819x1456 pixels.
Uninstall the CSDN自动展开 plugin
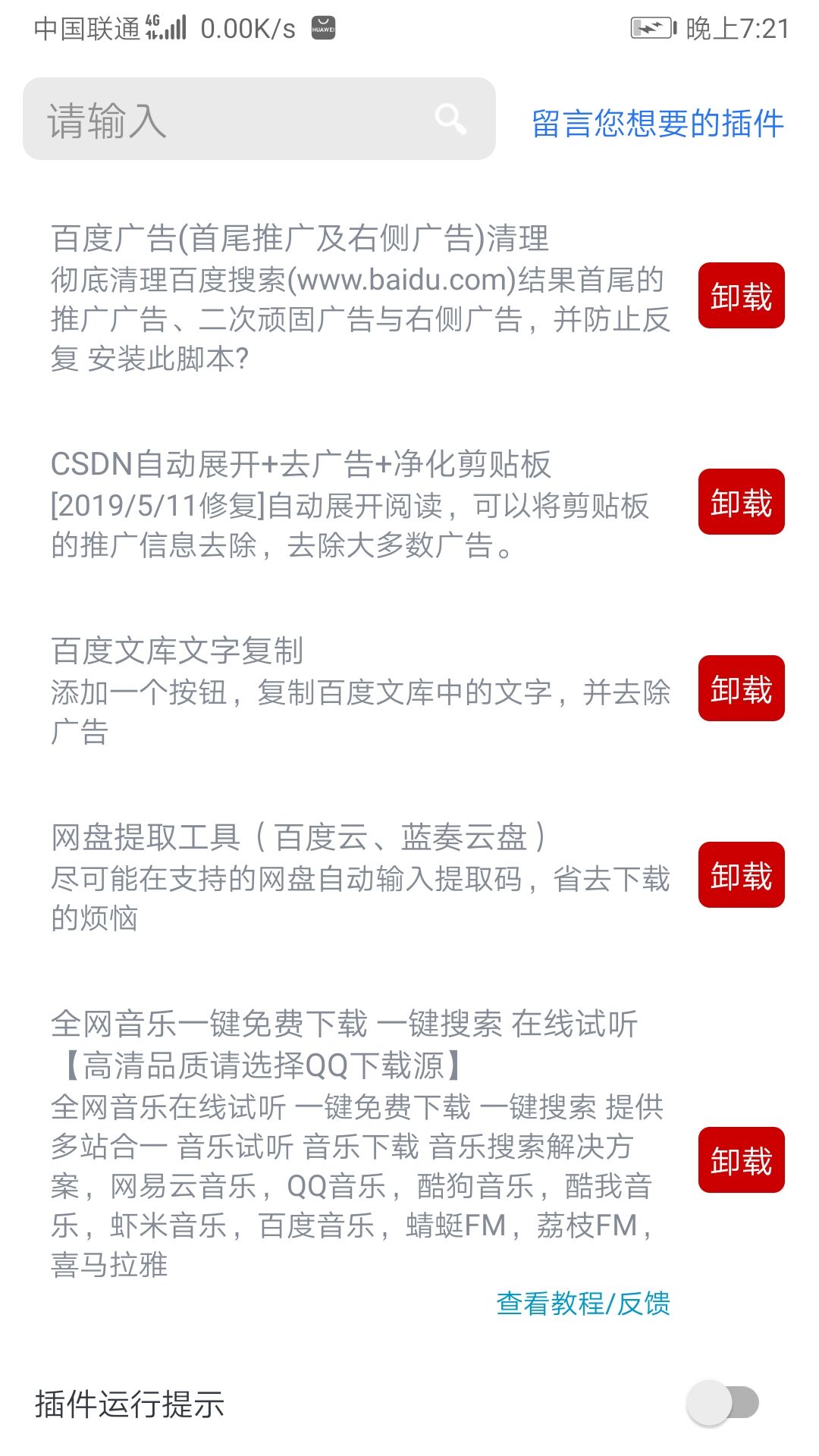pos(740,502)
